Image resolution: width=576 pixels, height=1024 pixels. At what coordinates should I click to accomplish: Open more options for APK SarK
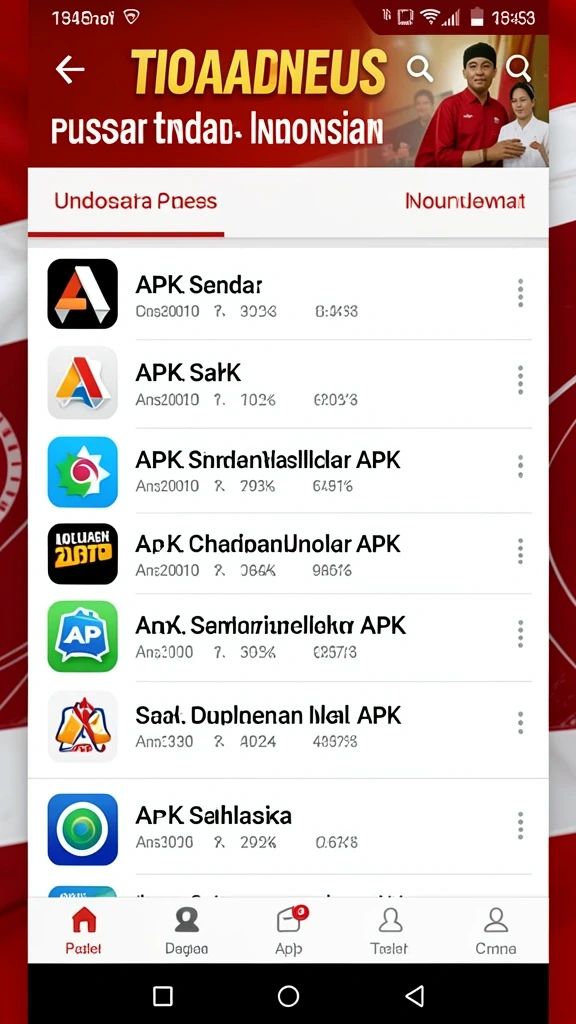pos(520,380)
